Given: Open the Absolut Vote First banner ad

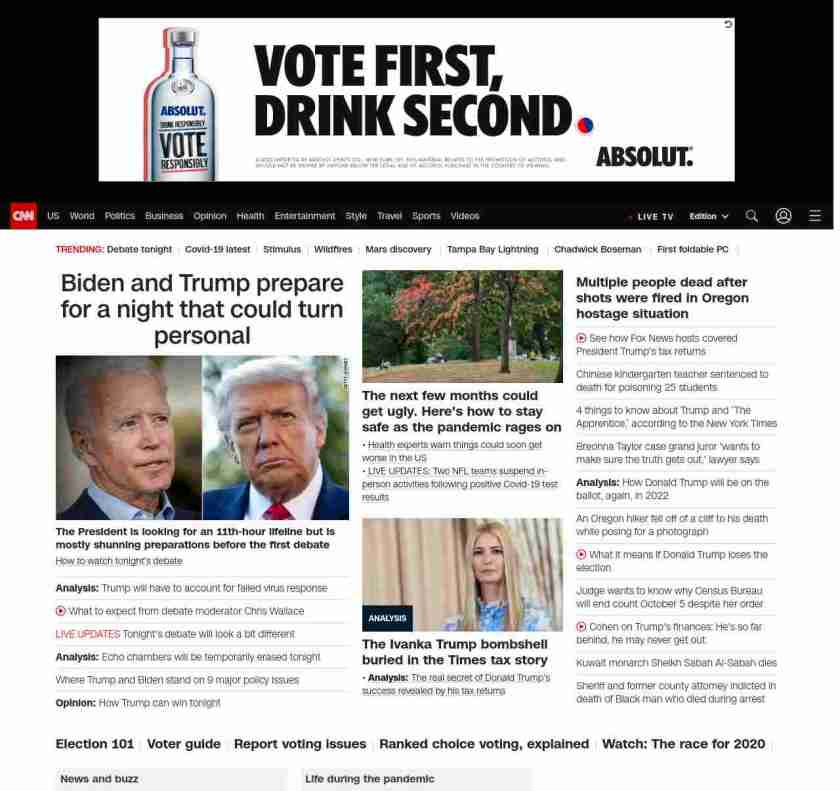Looking at the screenshot, I should [x=416, y=99].
